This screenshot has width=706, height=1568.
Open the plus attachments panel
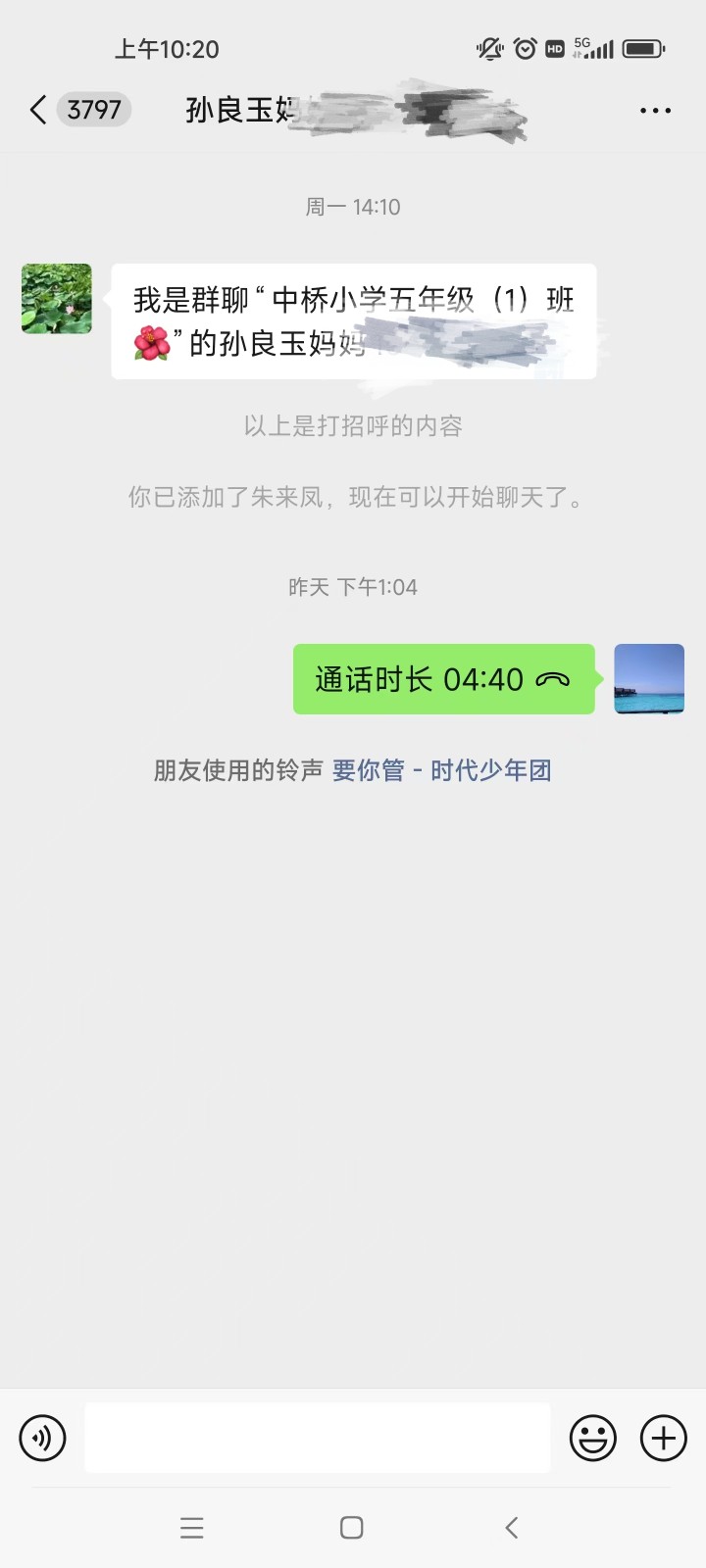(x=664, y=1438)
